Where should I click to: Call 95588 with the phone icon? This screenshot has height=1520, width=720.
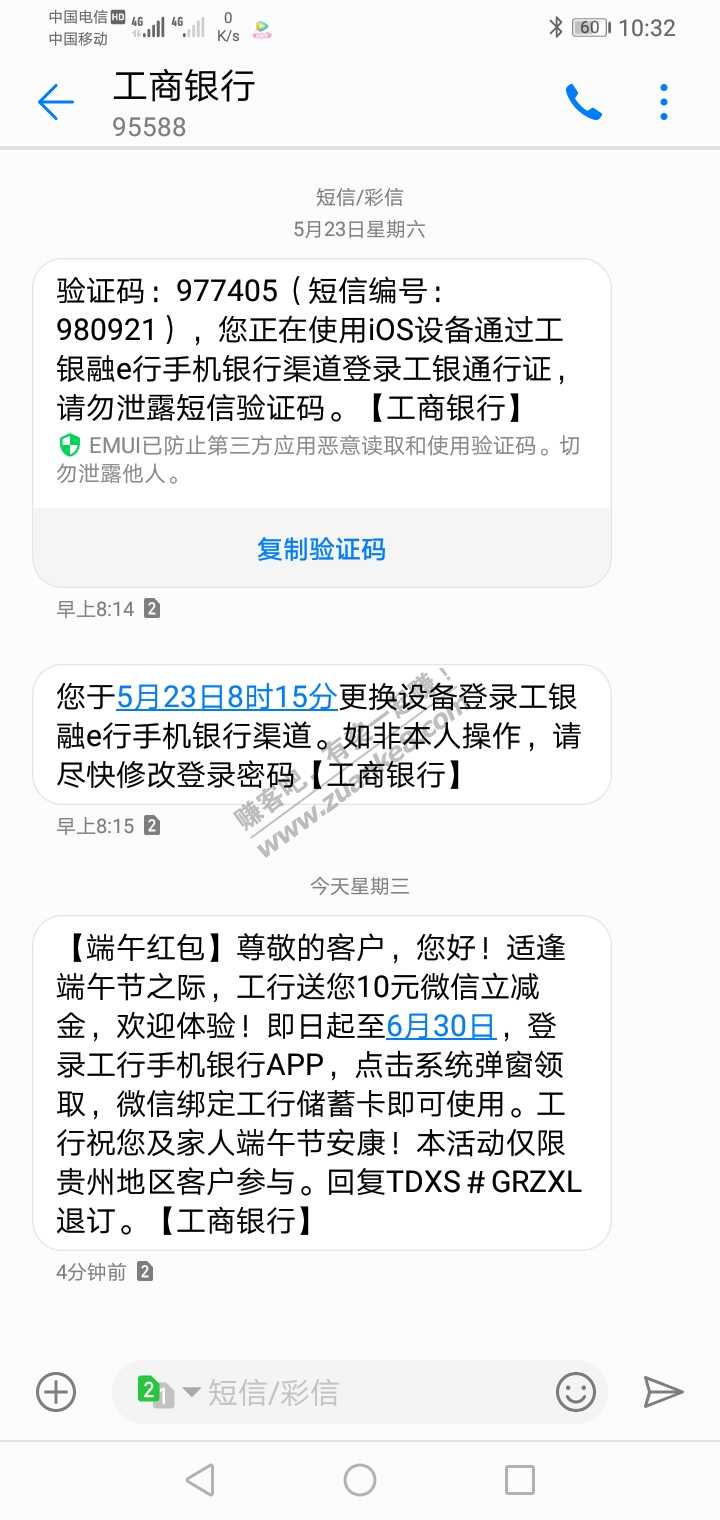click(584, 102)
